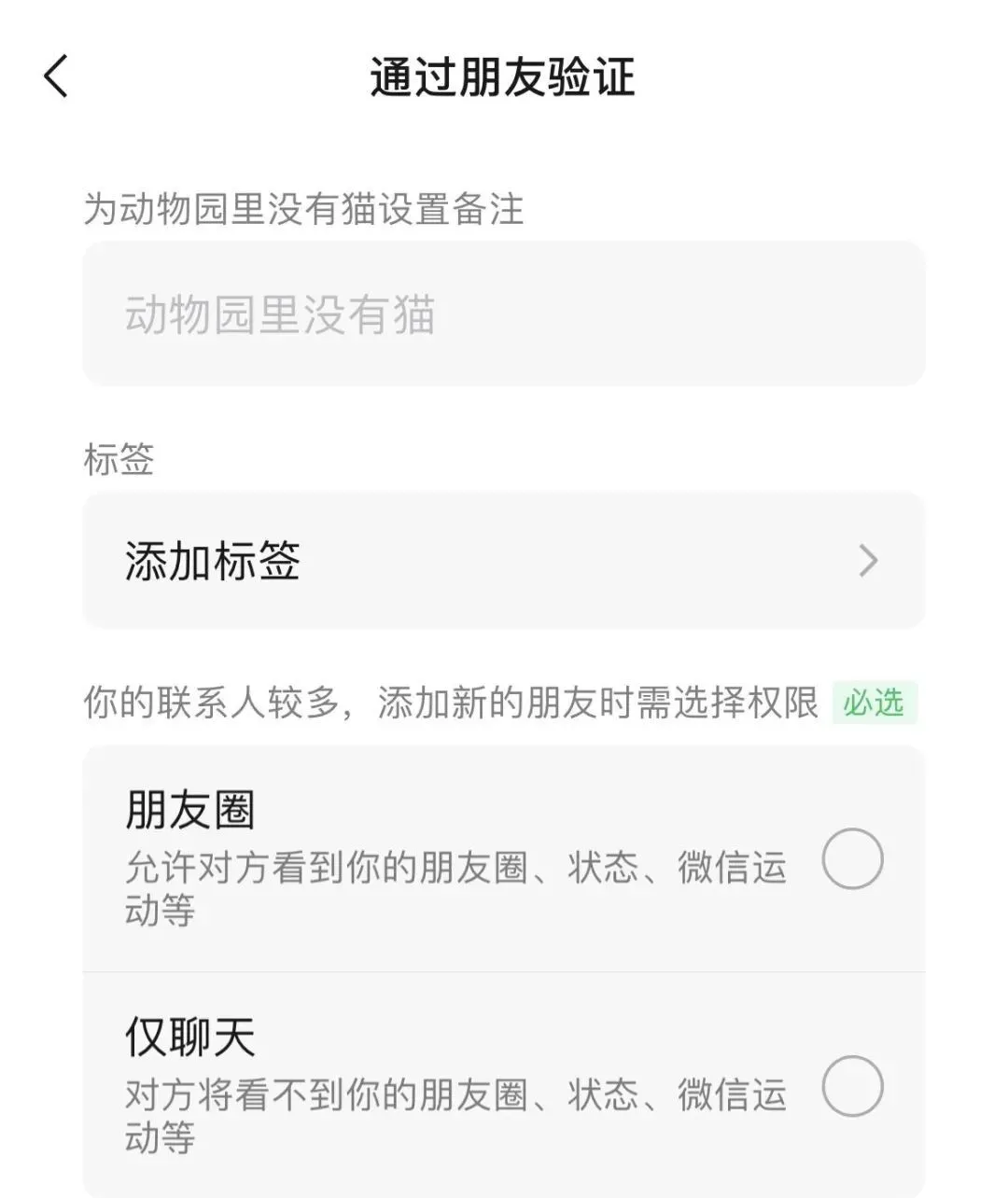Open the 添加标签 row

(x=504, y=561)
